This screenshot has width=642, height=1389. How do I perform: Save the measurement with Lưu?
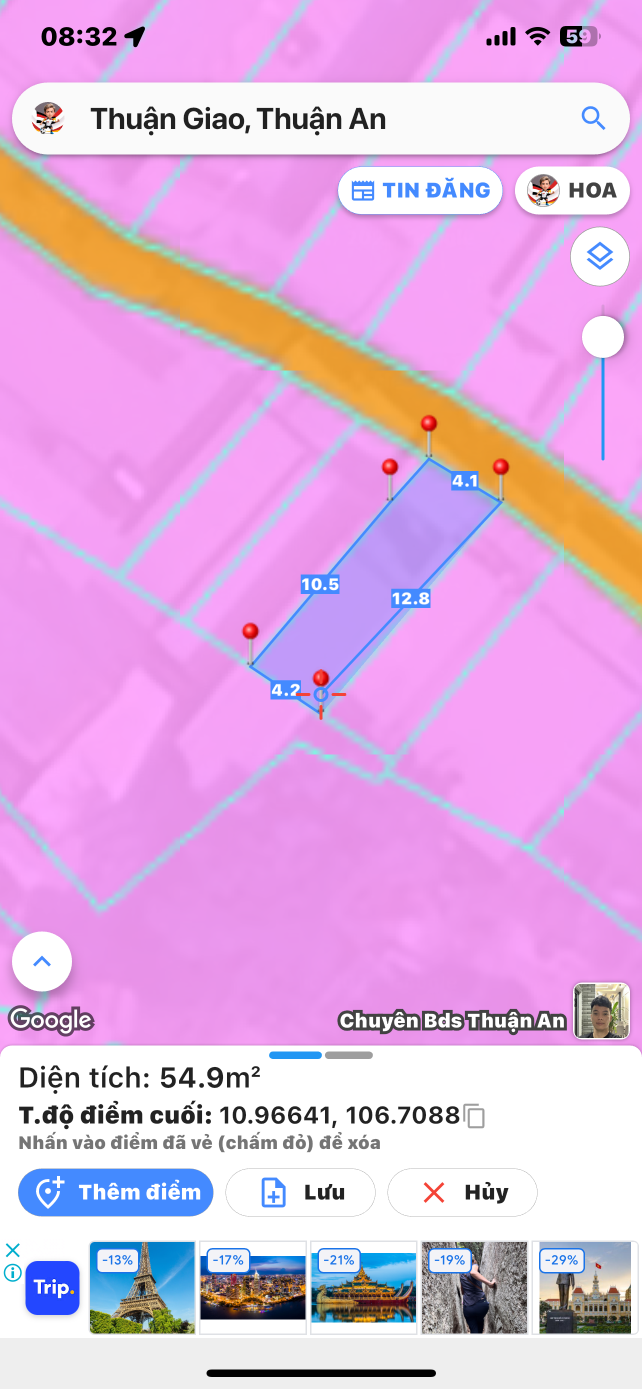(300, 1192)
